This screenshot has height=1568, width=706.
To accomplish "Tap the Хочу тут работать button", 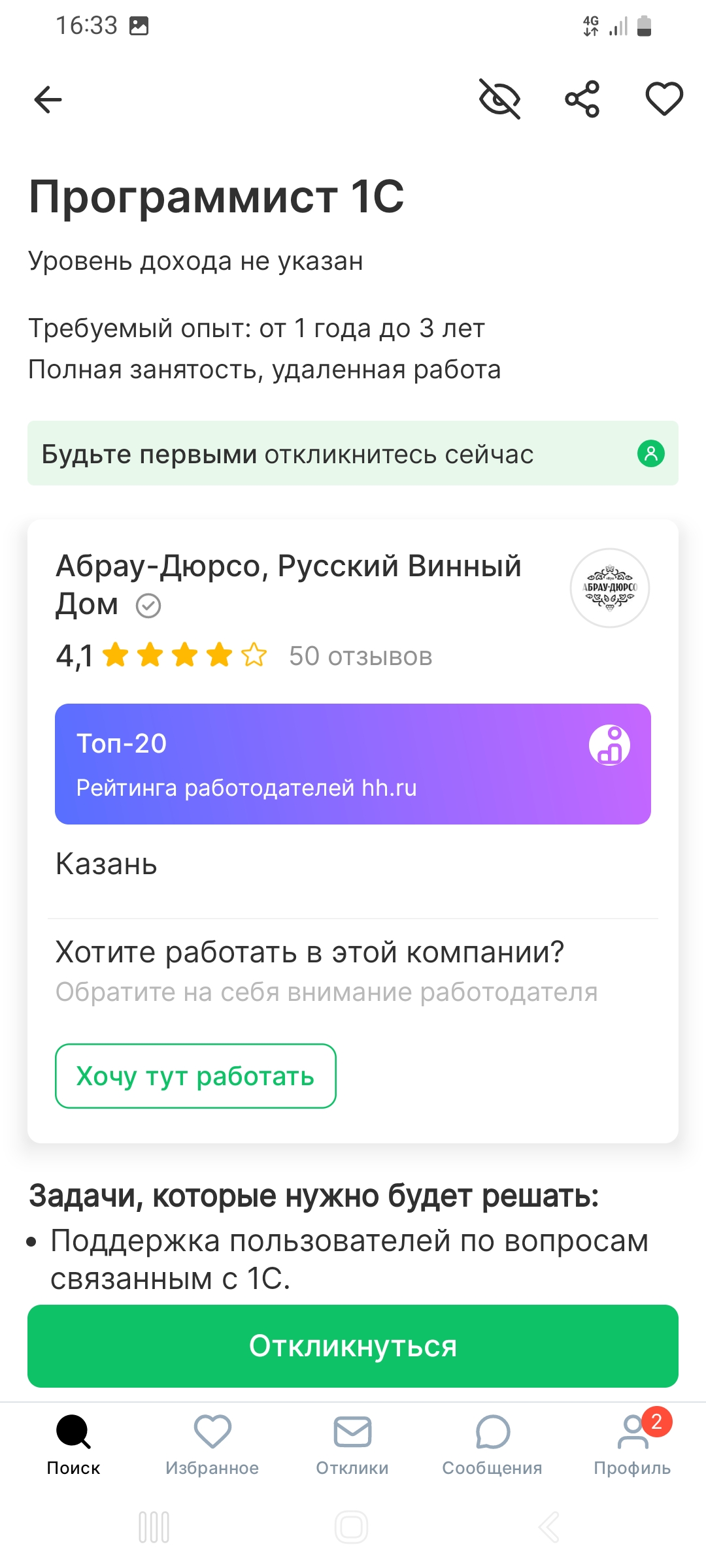I will [x=195, y=1076].
